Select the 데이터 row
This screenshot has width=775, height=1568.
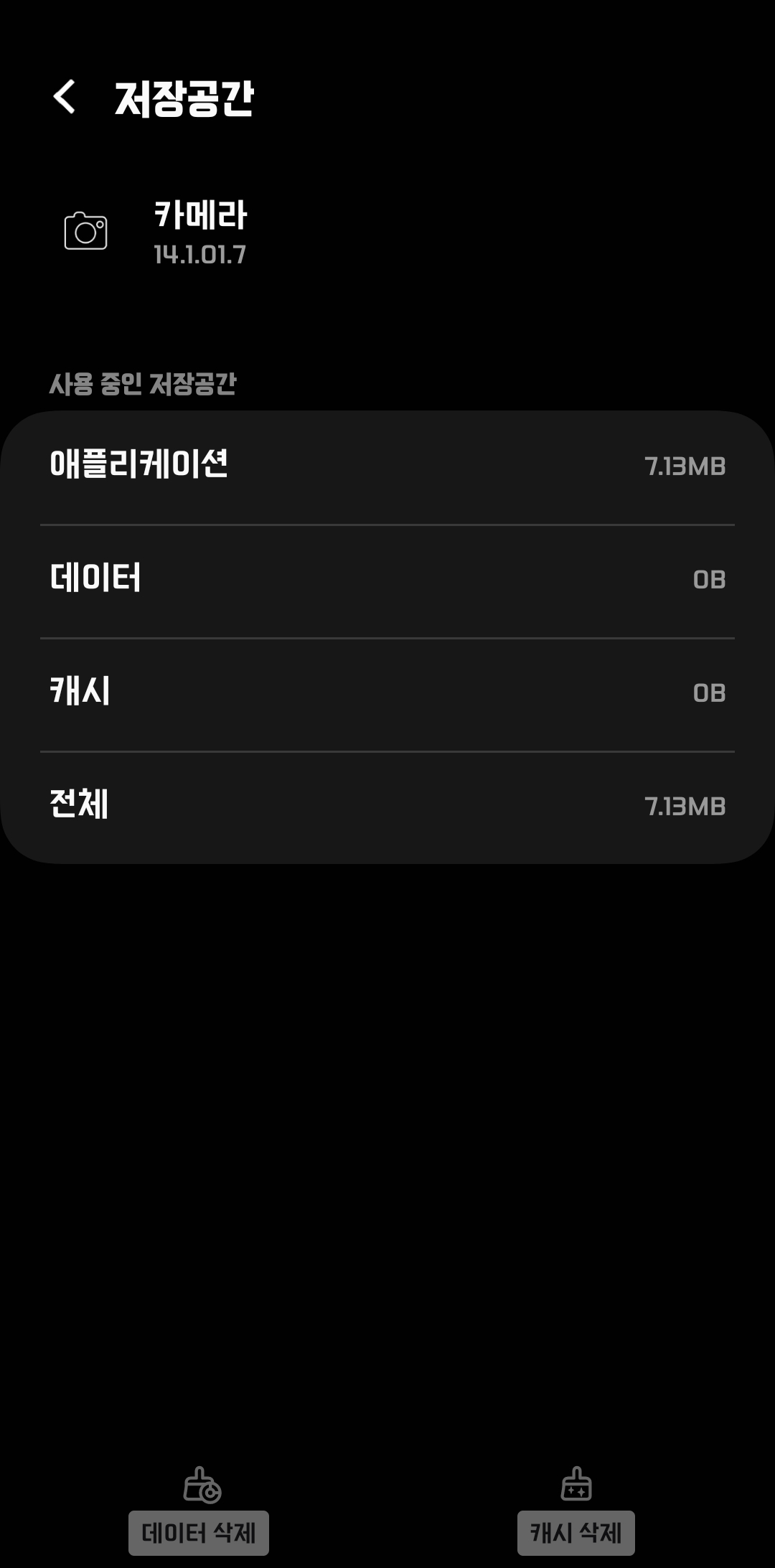(387, 578)
